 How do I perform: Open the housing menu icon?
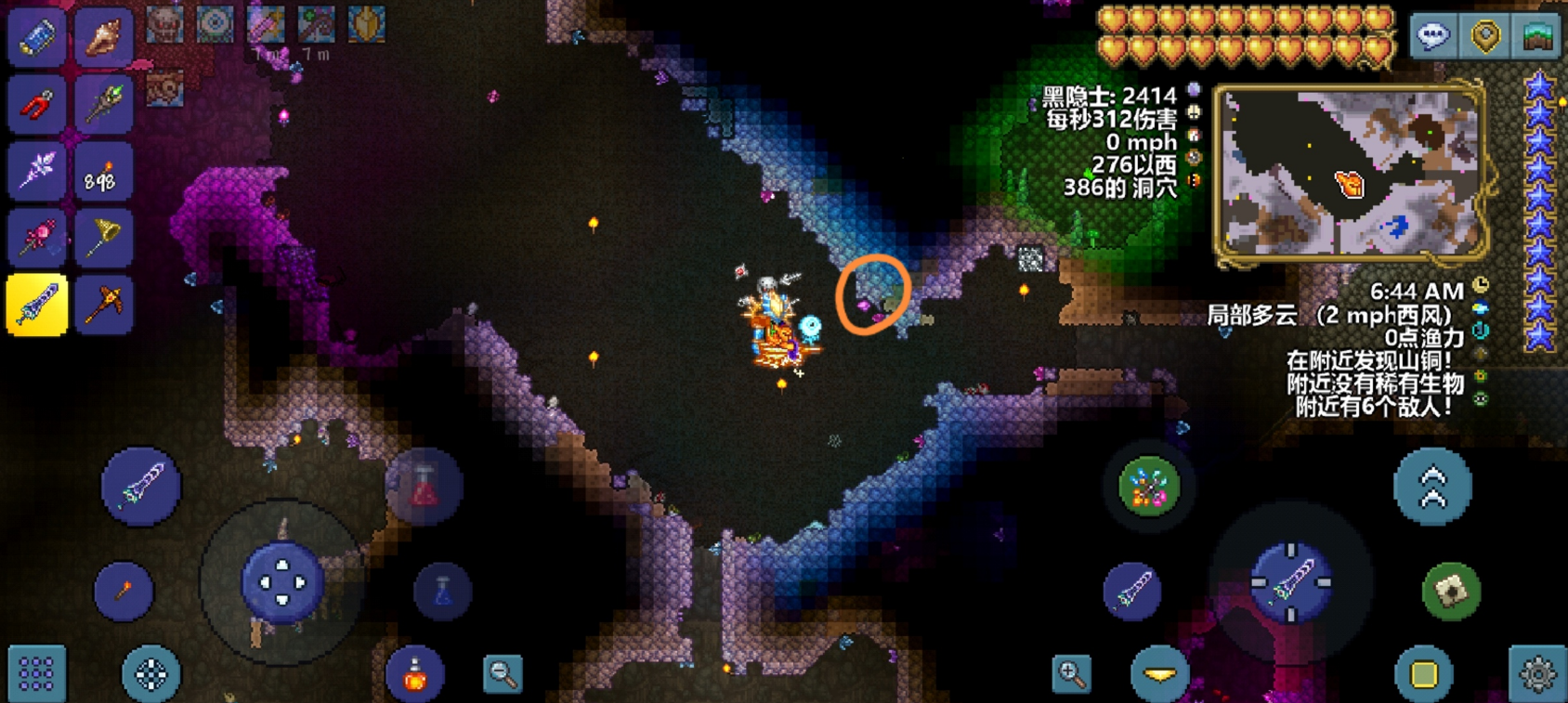click(1537, 36)
